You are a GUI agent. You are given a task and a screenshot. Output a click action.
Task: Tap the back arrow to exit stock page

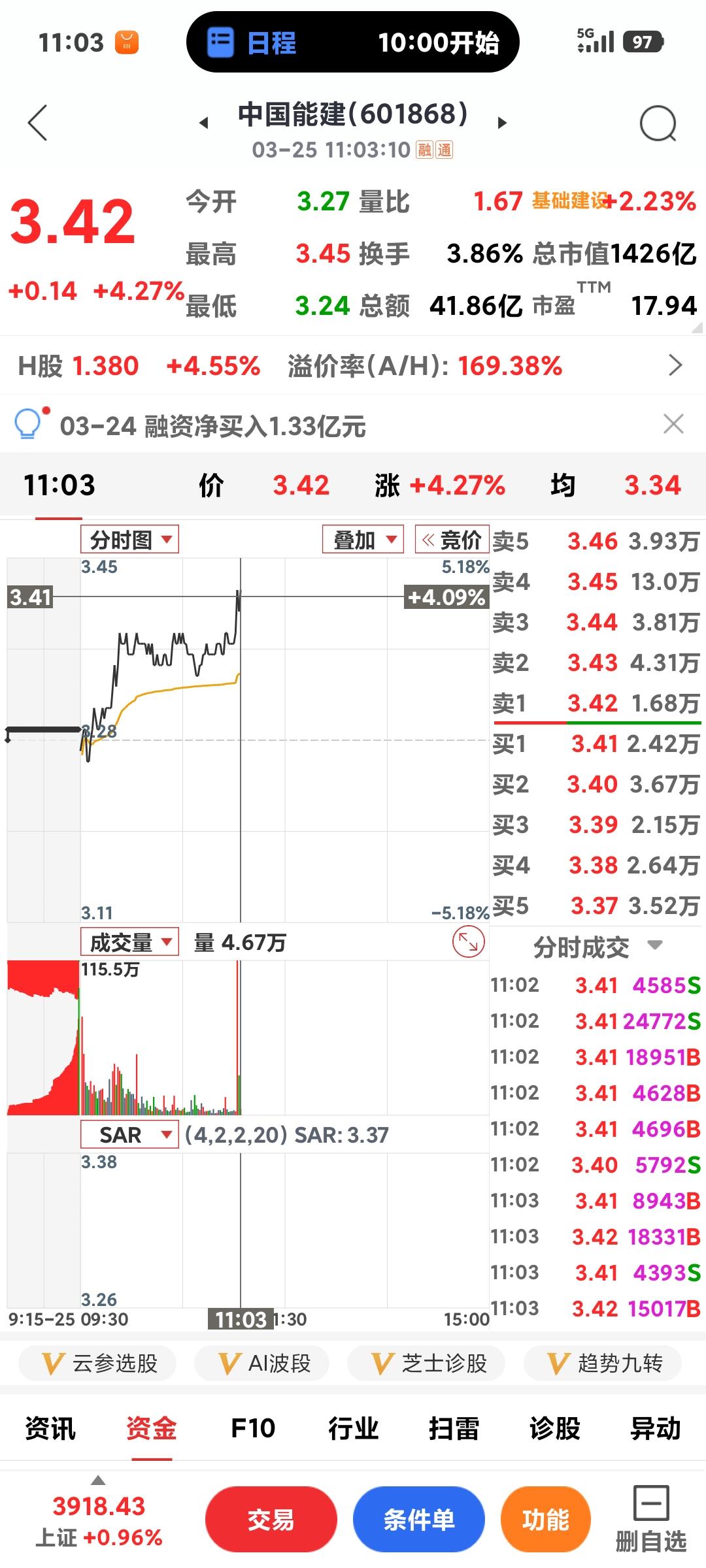(x=39, y=123)
